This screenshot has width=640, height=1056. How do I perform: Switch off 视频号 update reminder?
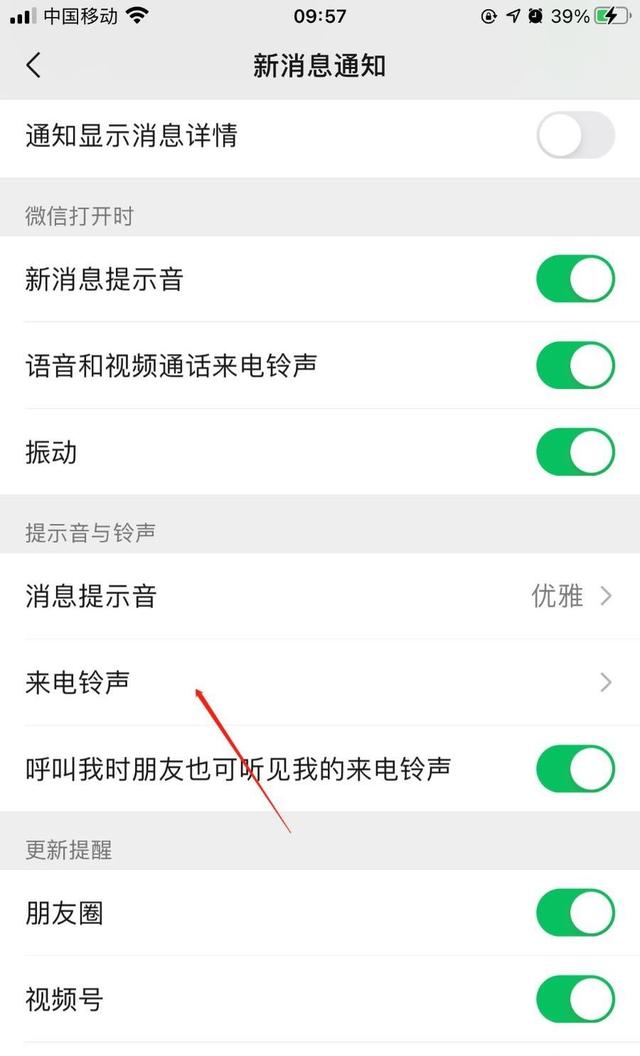575,999
